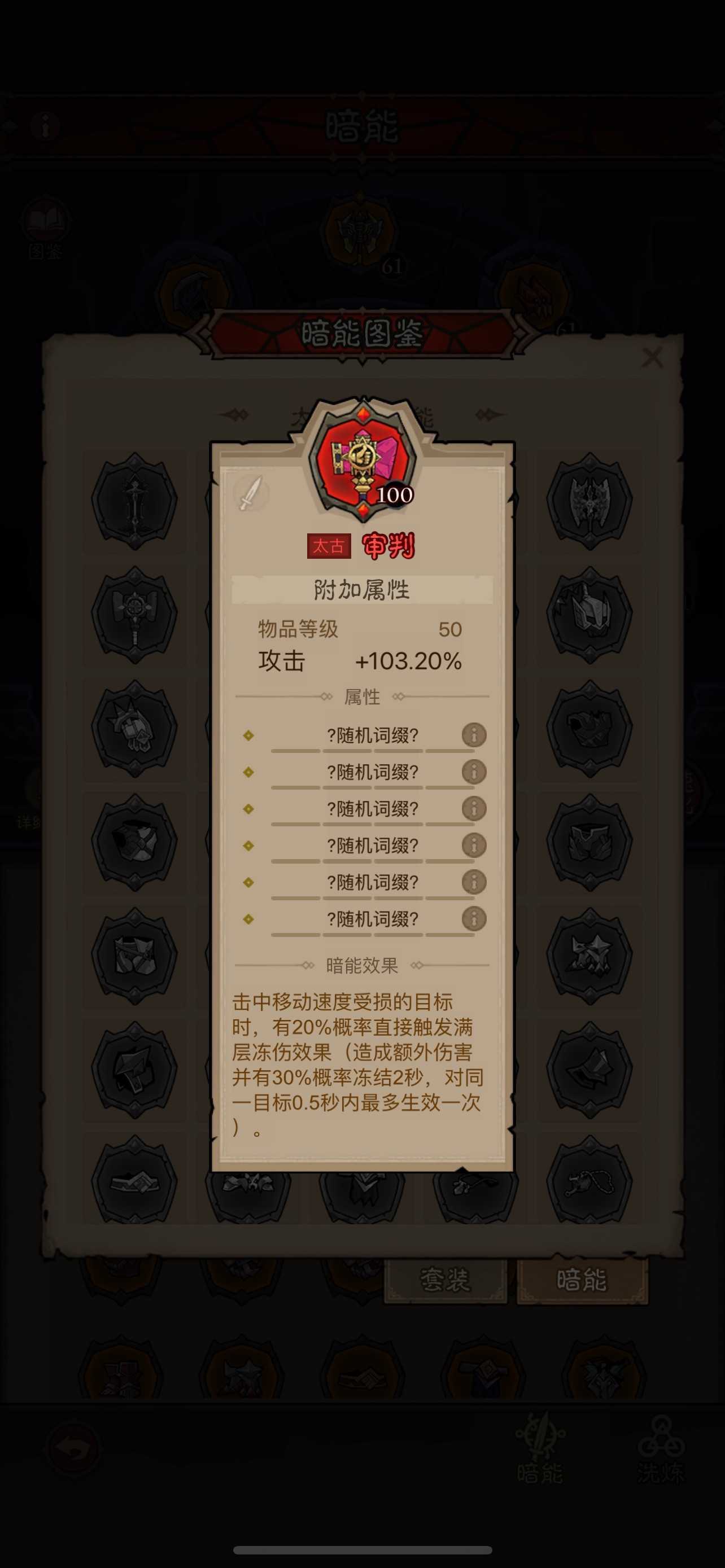Tap the sword icon on 审判 card
The width and height of the screenshot is (725, 1568).
(x=250, y=493)
